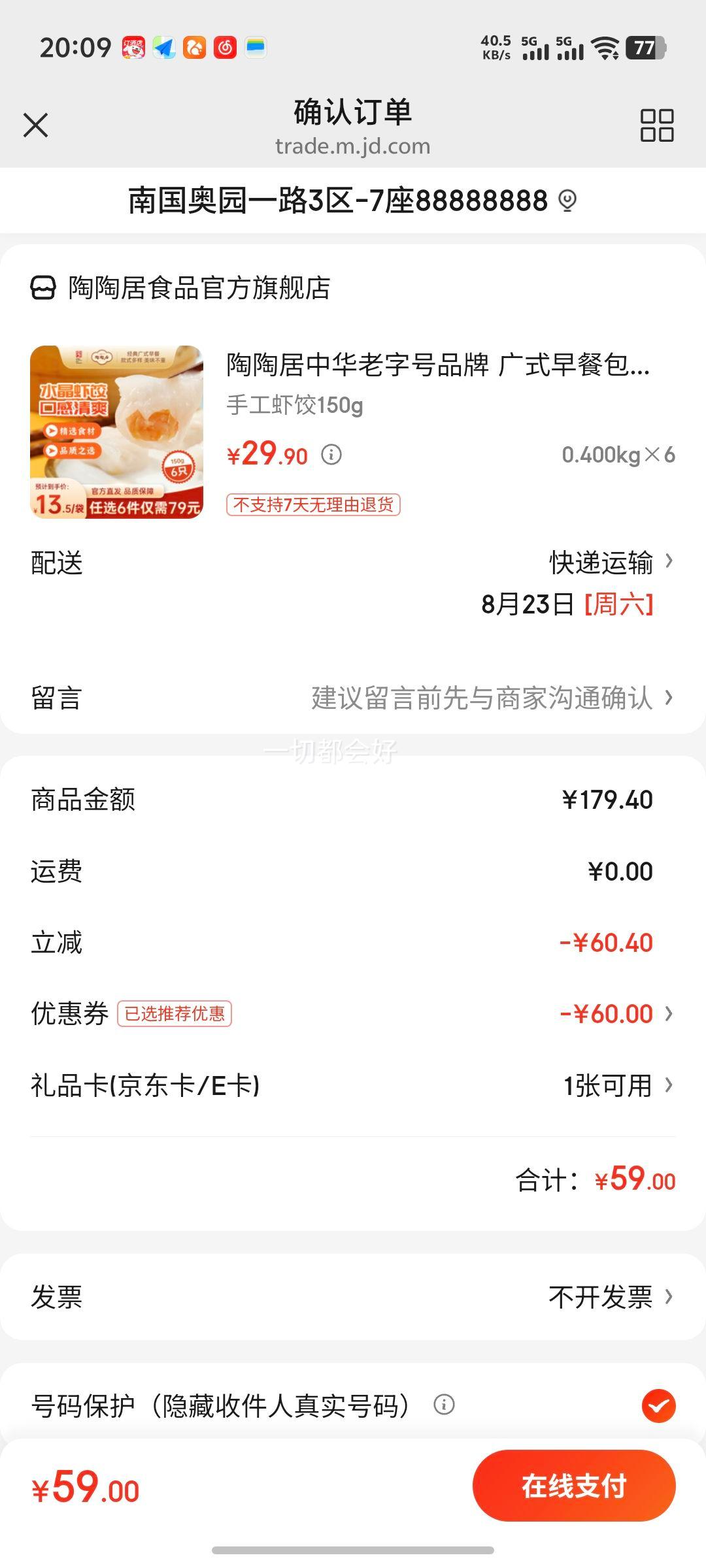Show info about 号码保护
Screen dimensions: 706x1568
[444, 1405]
